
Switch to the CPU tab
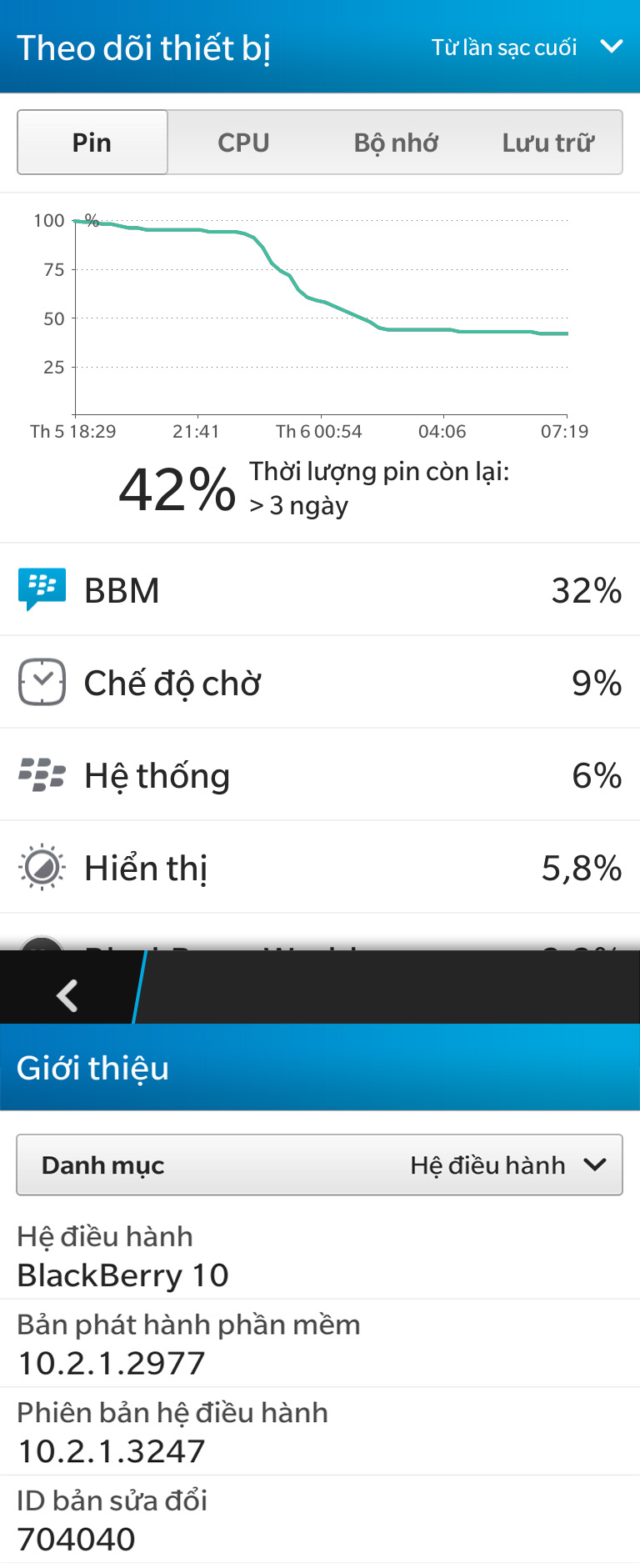[x=243, y=143]
